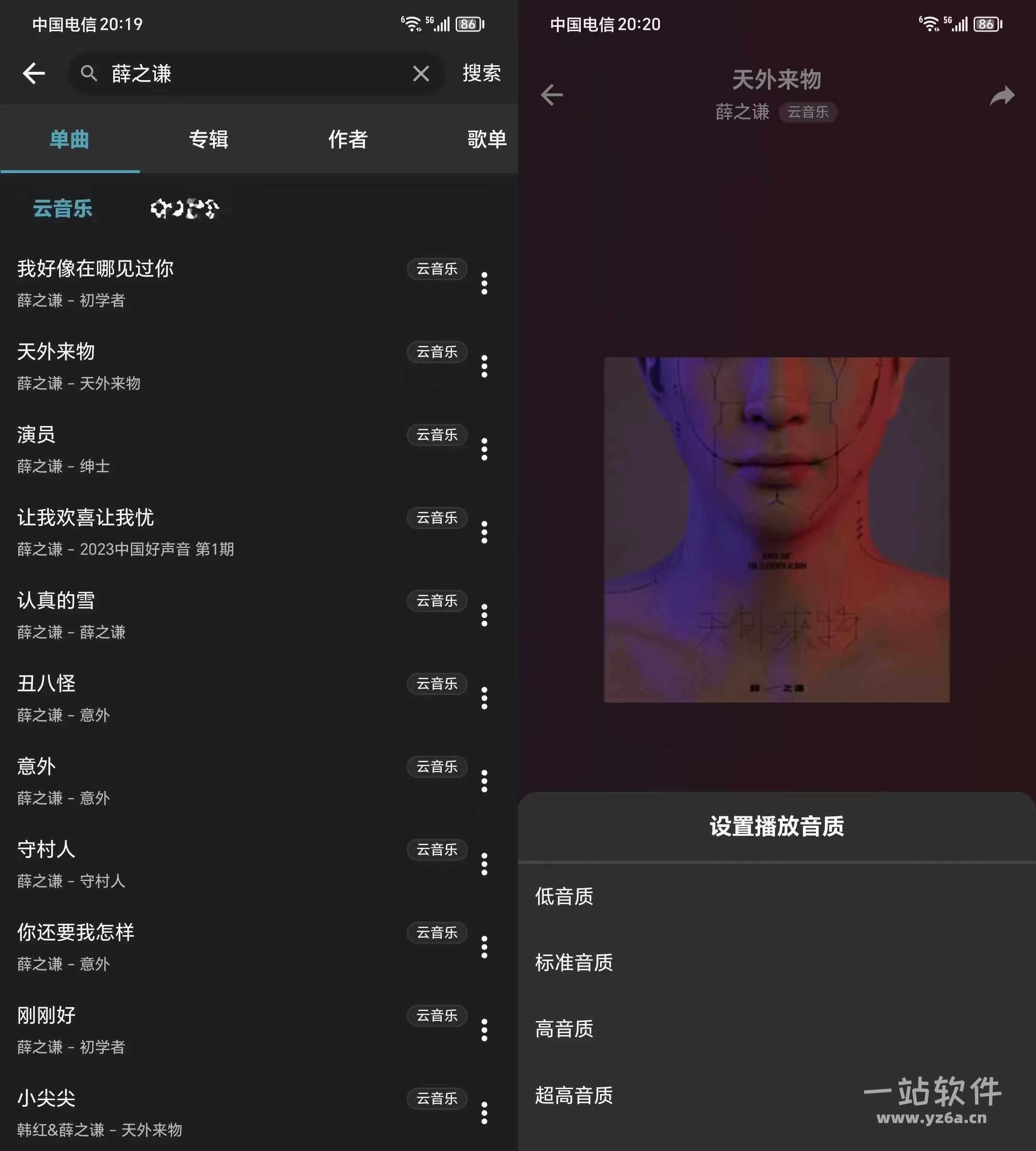Play the song 守村人
Screen dimensions: 1036x1151
[x=171, y=864]
